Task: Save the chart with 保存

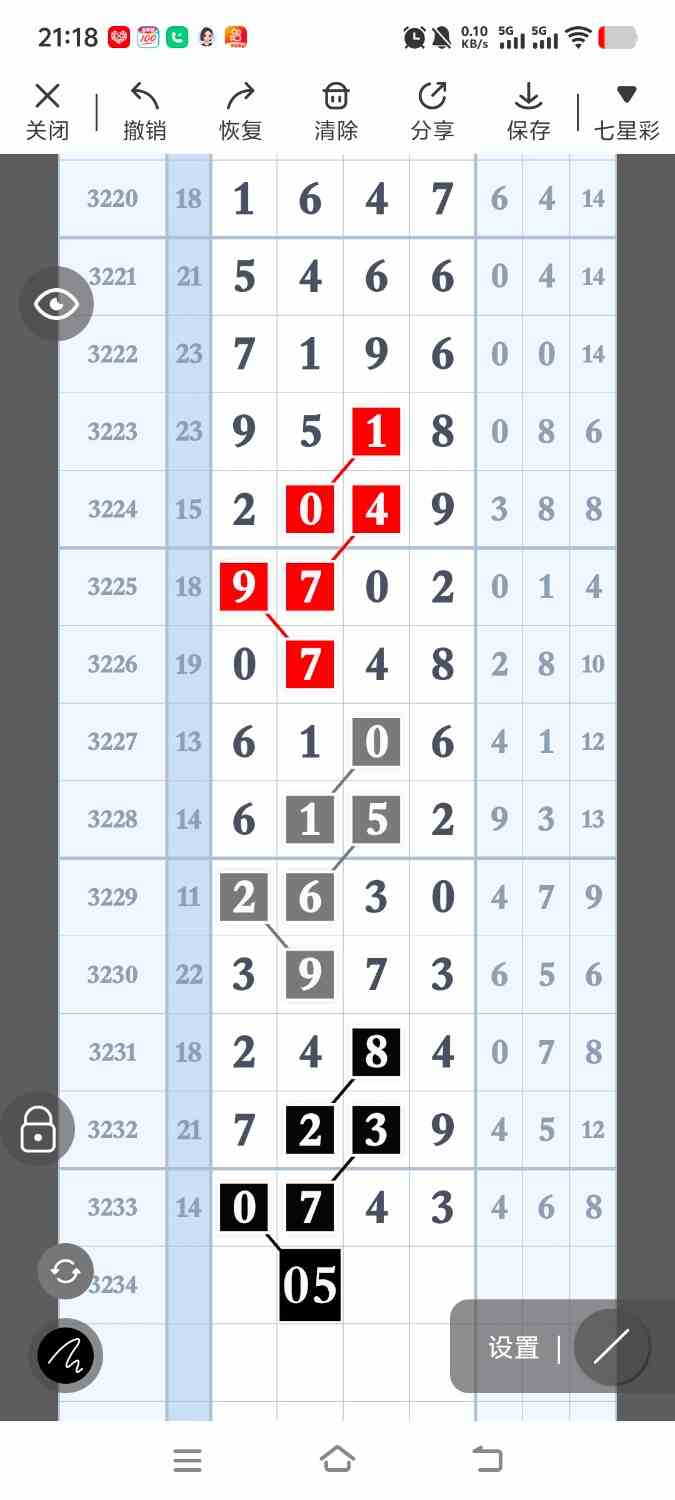Action: click(528, 111)
